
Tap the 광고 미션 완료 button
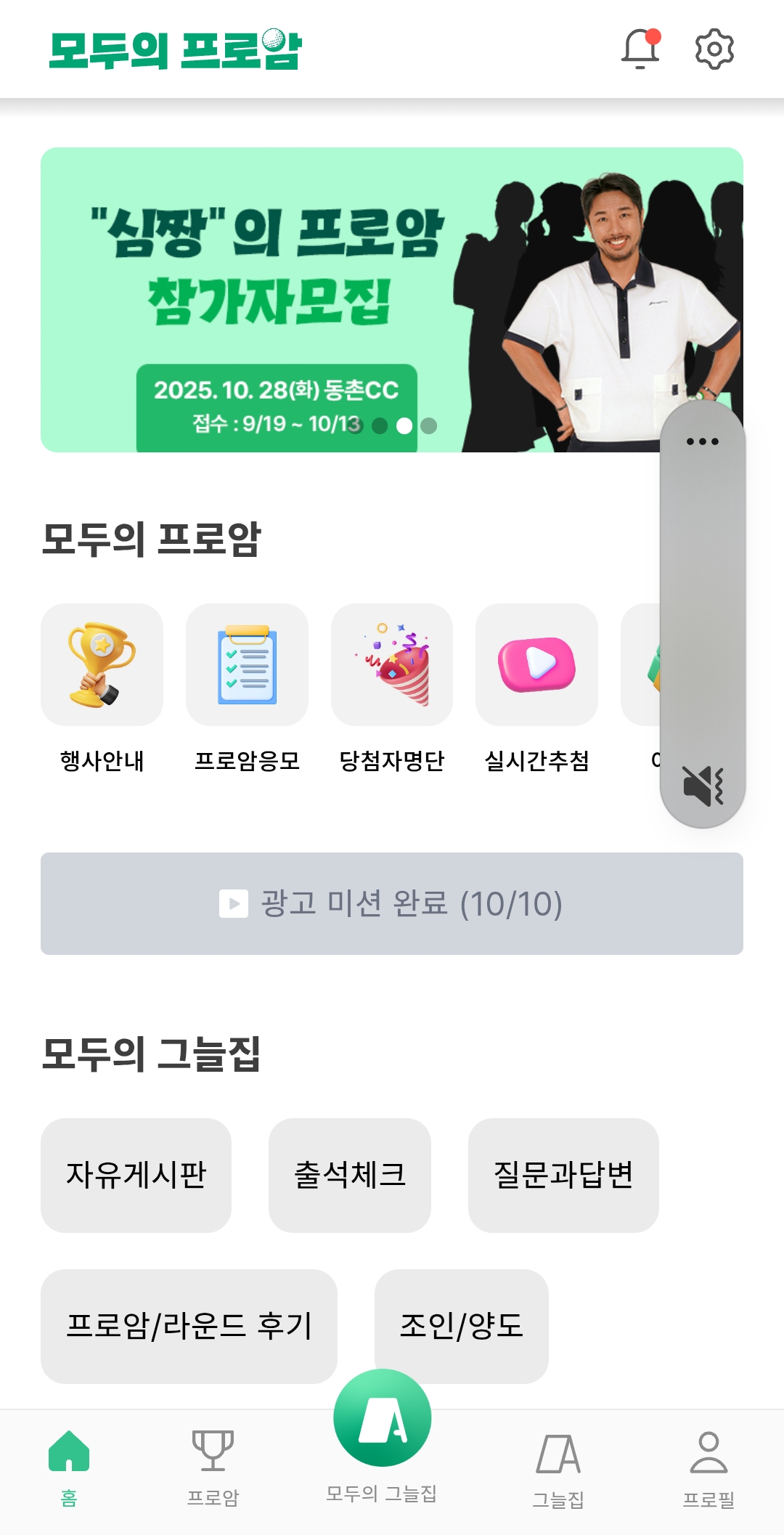[392, 903]
